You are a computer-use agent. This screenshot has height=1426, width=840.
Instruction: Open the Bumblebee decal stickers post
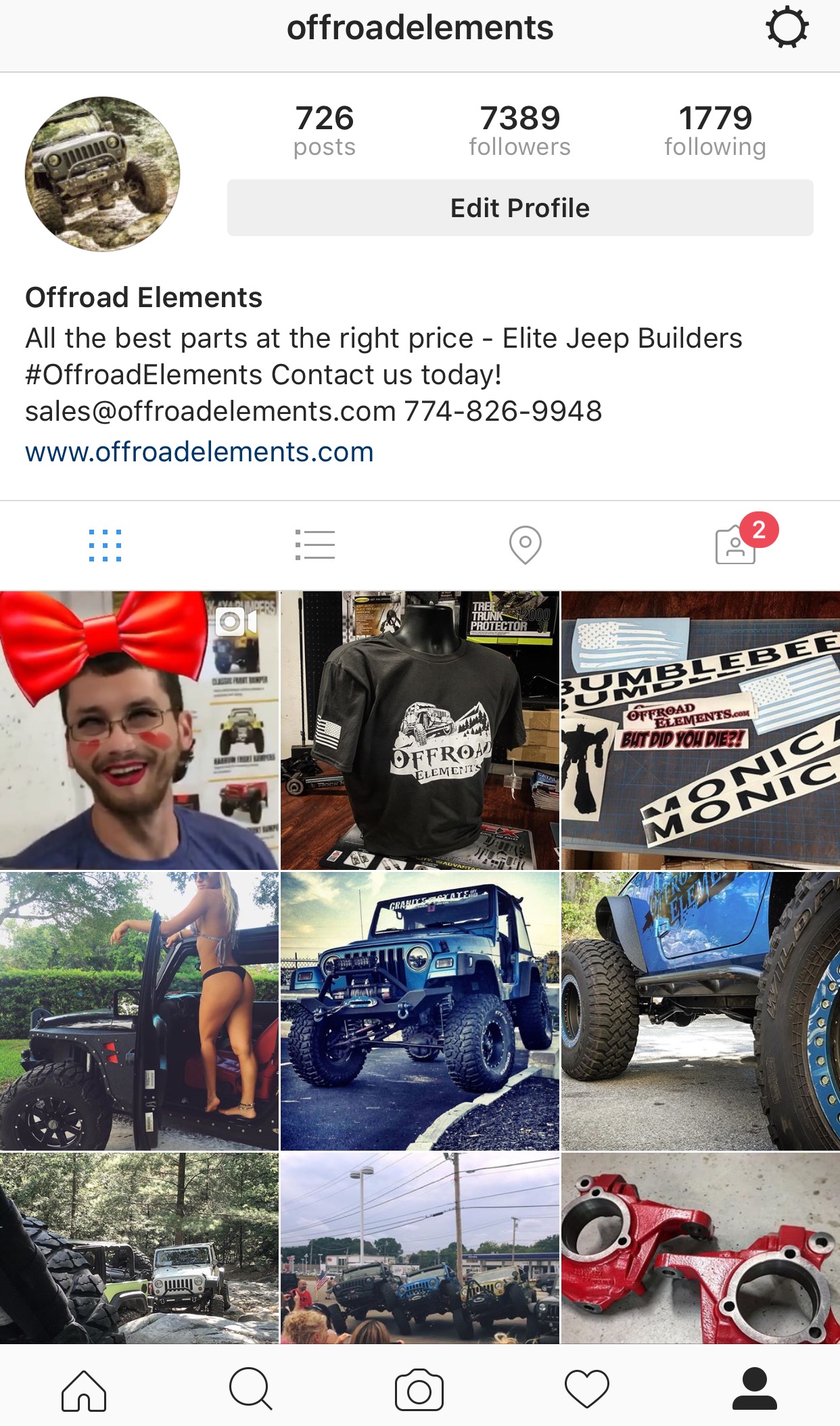point(701,731)
